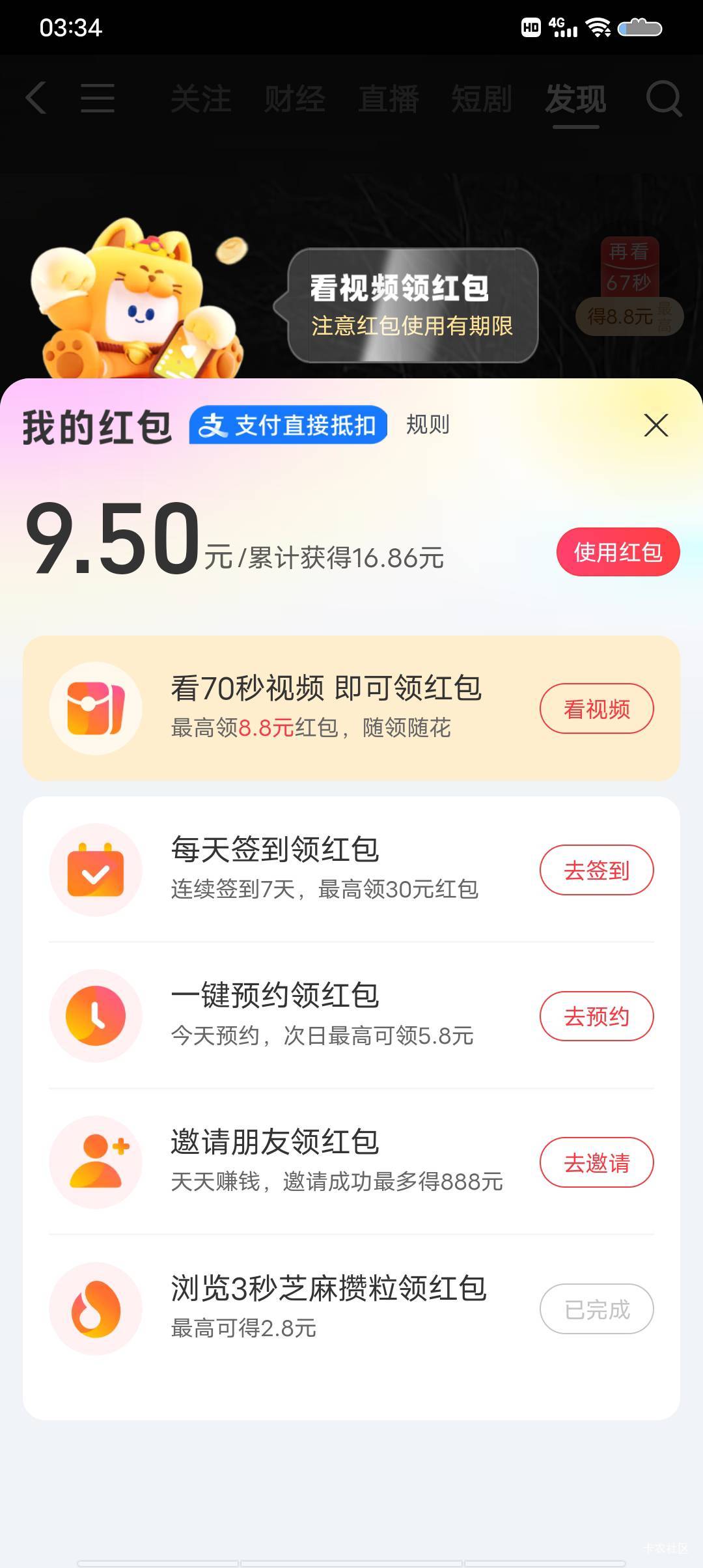Tap 去签到 for daily check-in
The height and width of the screenshot is (1568, 703).
point(596,870)
